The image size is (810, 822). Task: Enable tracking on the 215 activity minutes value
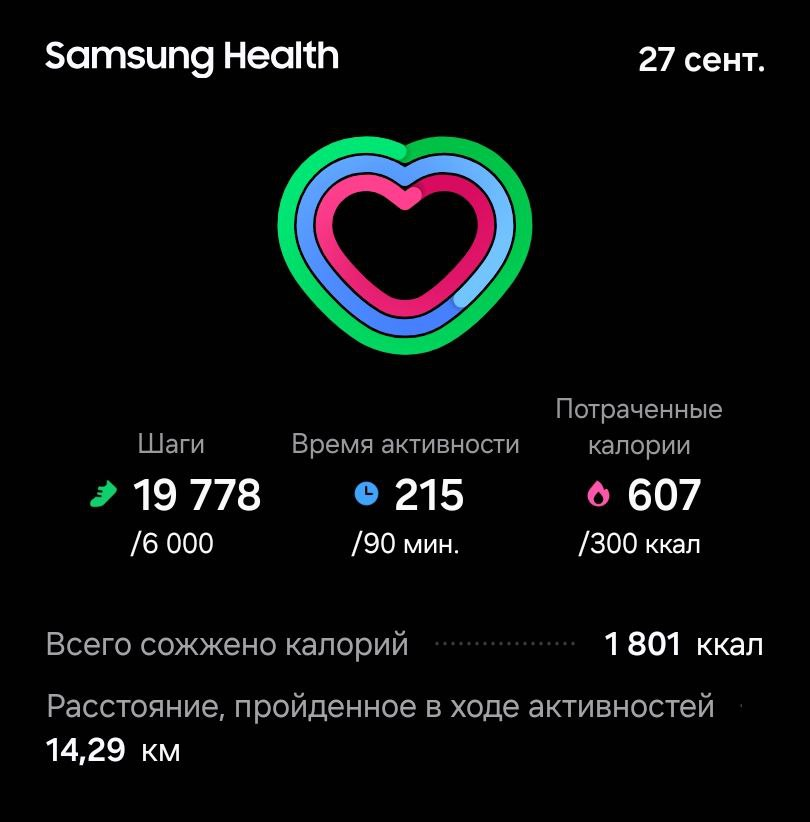tap(428, 494)
